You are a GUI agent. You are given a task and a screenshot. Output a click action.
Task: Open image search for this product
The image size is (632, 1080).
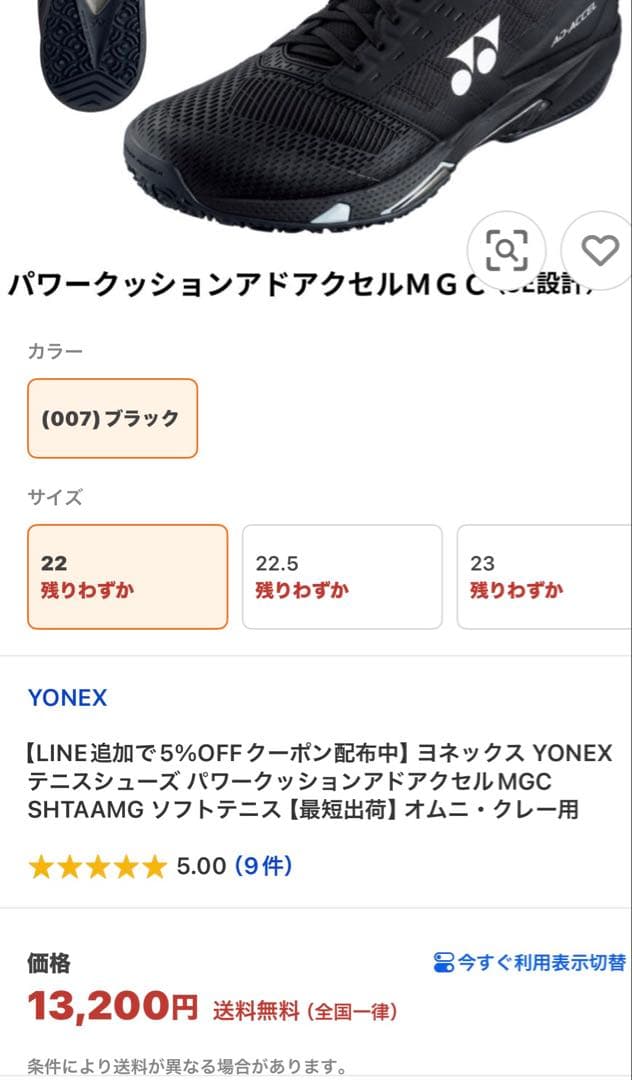pyautogui.click(x=506, y=249)
